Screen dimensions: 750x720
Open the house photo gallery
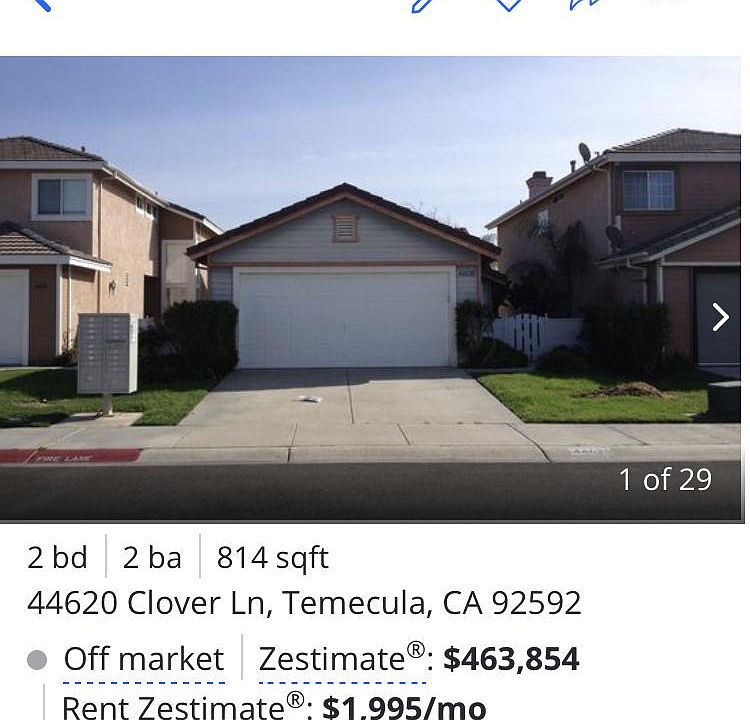point(370,290)
